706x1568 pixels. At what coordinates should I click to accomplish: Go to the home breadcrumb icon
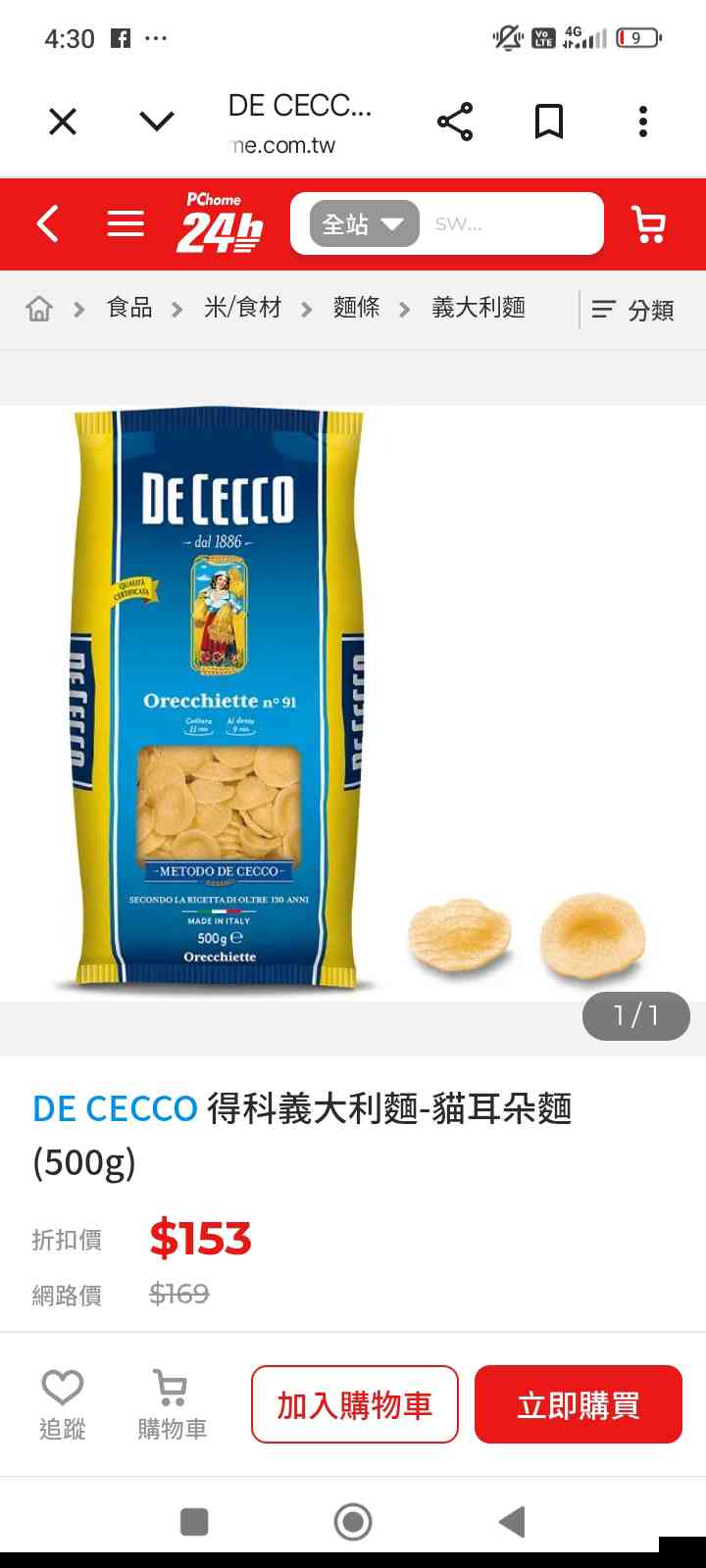(x=39, y=310)
